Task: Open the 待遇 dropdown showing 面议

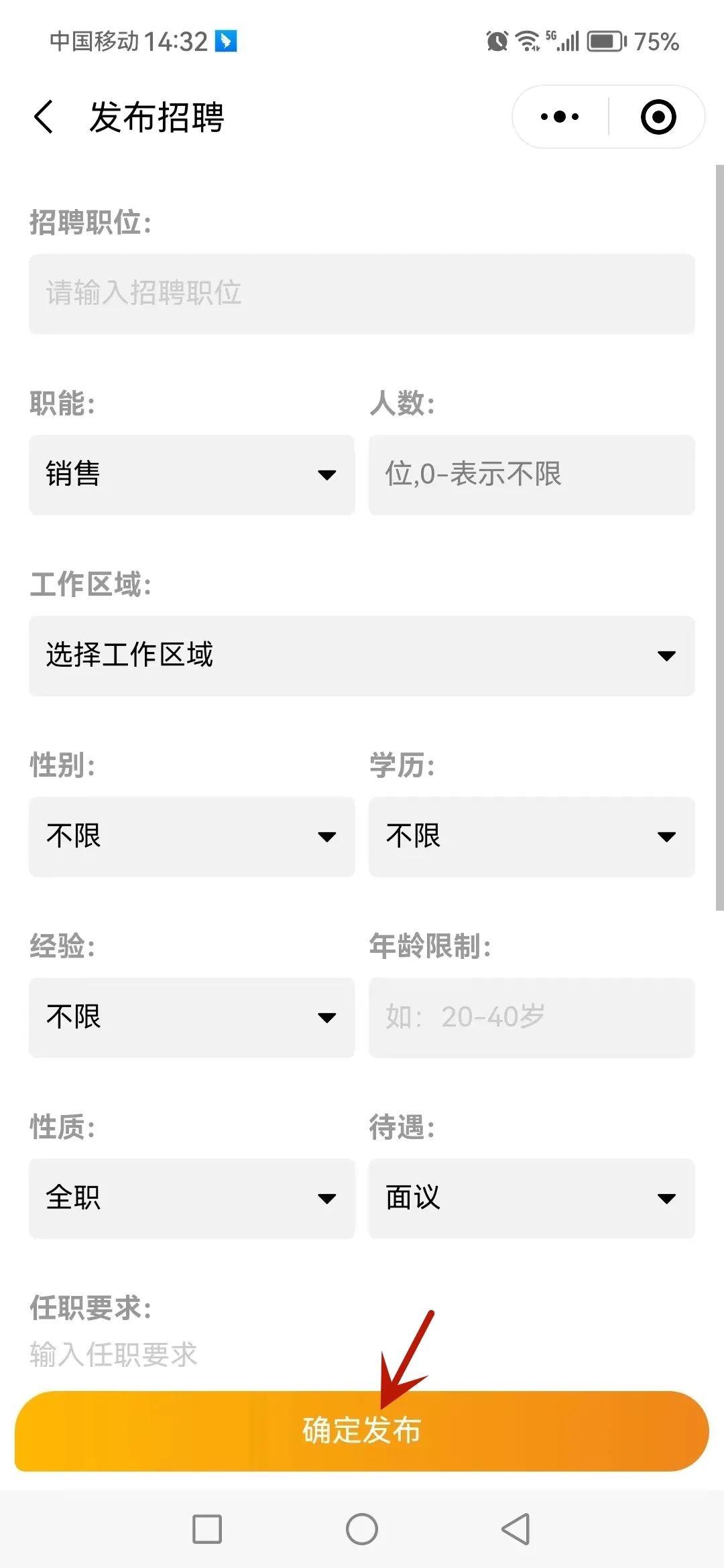Action: [532, 1198]
